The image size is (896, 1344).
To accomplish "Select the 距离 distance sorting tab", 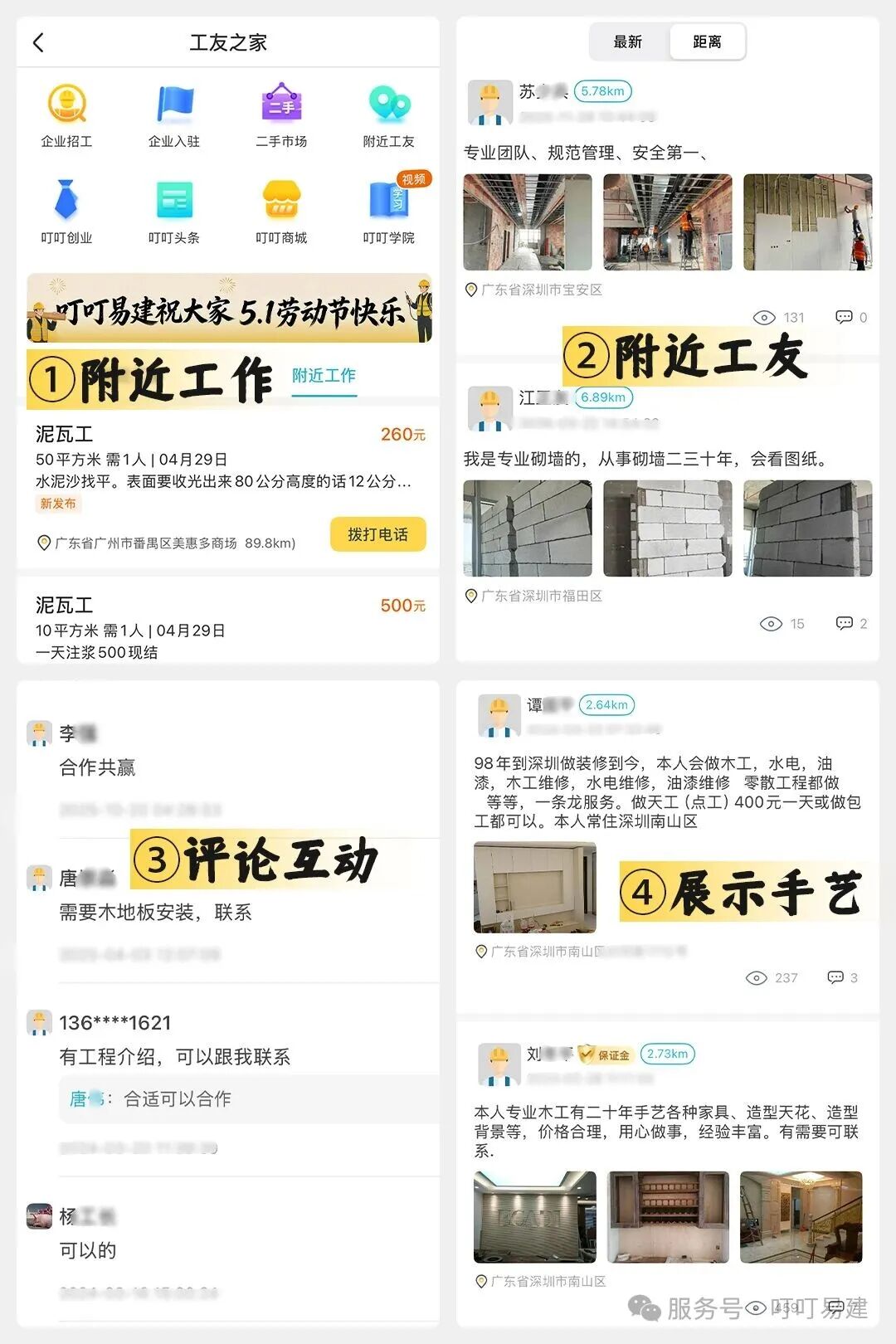I will pos(708,41).
